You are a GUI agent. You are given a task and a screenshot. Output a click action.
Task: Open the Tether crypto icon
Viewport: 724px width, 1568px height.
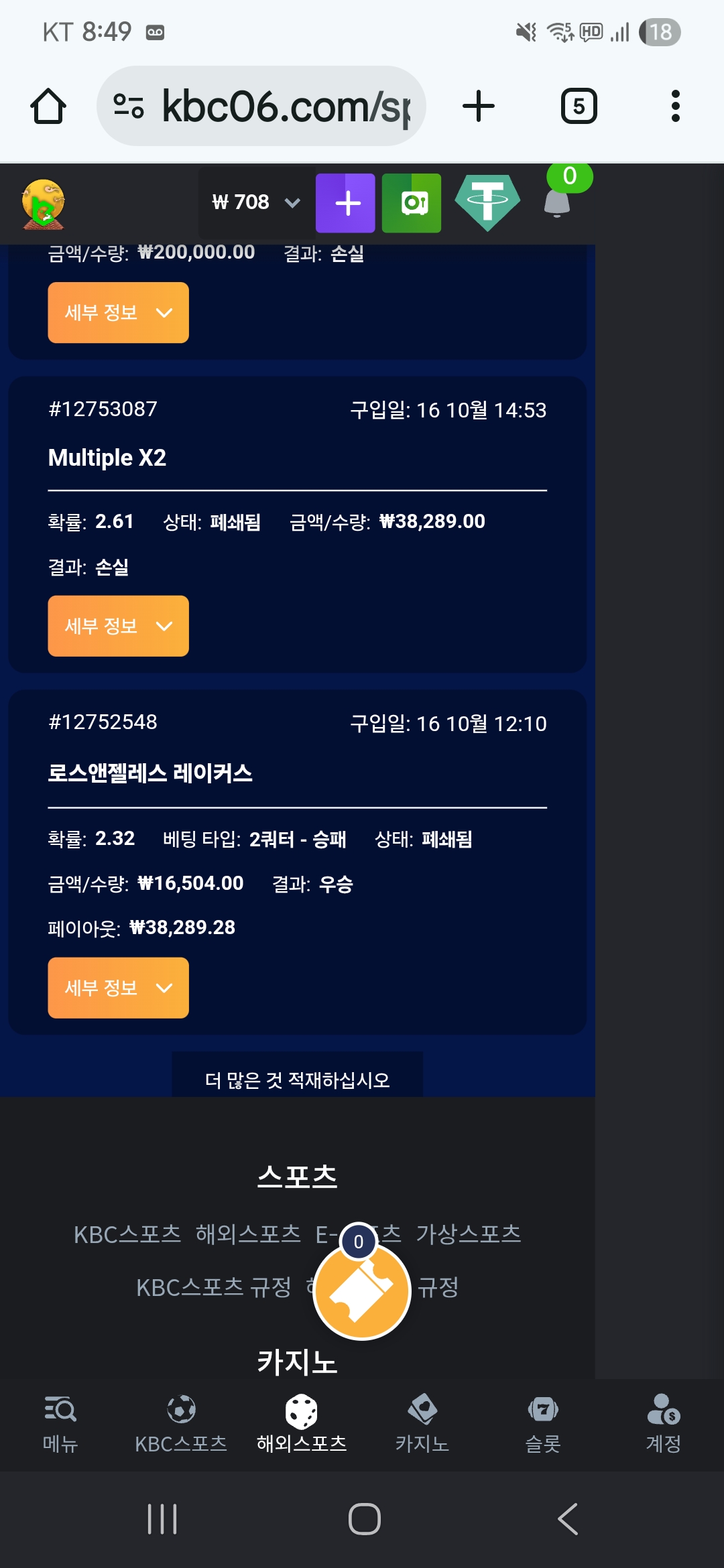(487, 203)
